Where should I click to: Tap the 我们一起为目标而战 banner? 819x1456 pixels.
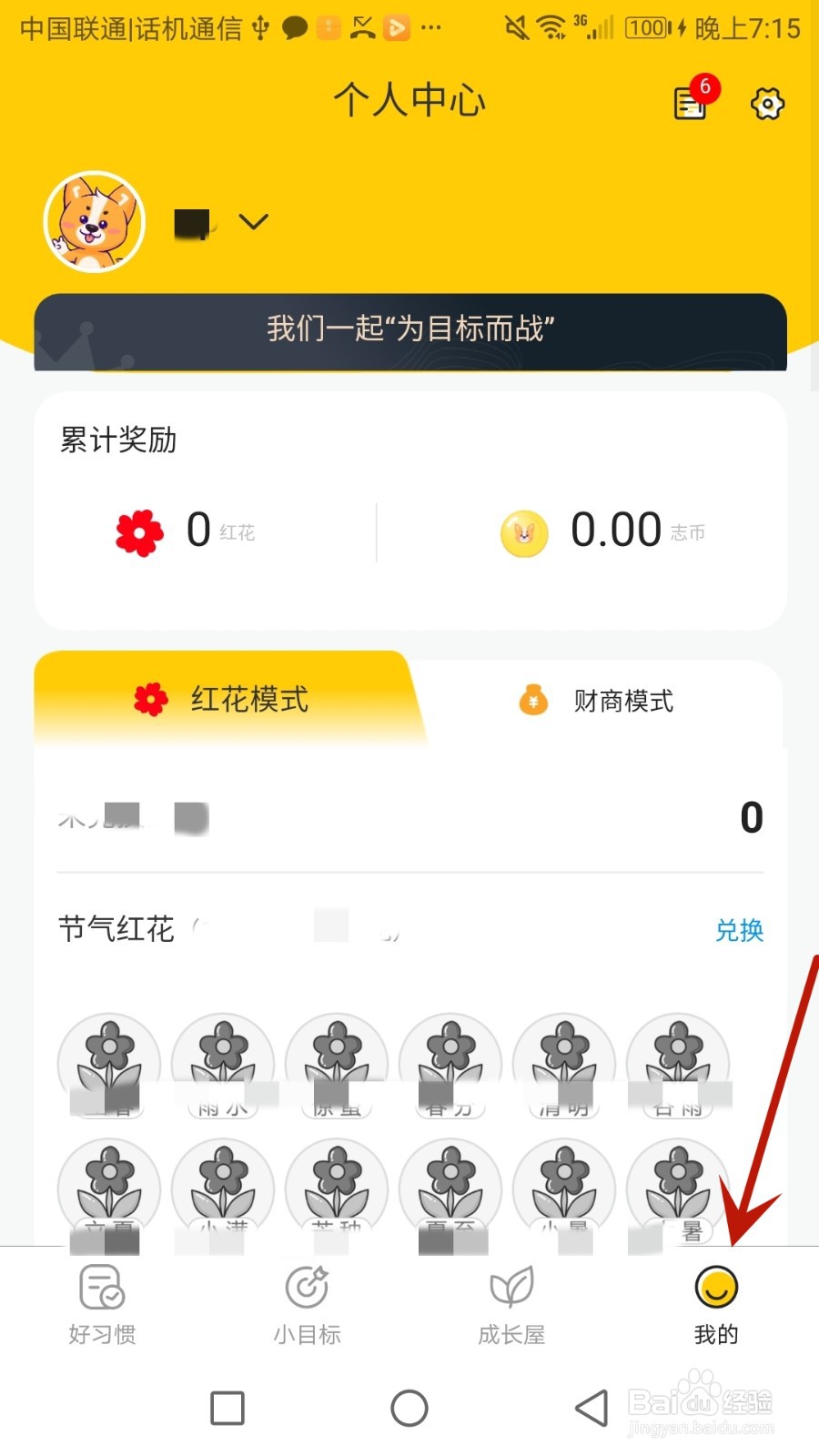point(409,331)
